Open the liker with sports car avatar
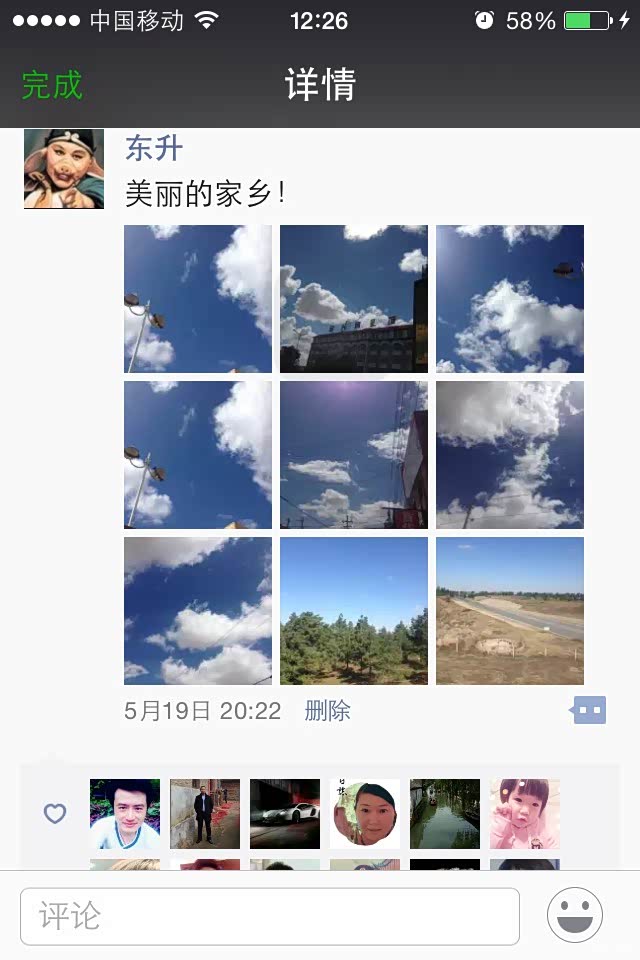The height and width of the screenshot is (960, 640). [x=285, y=814]
